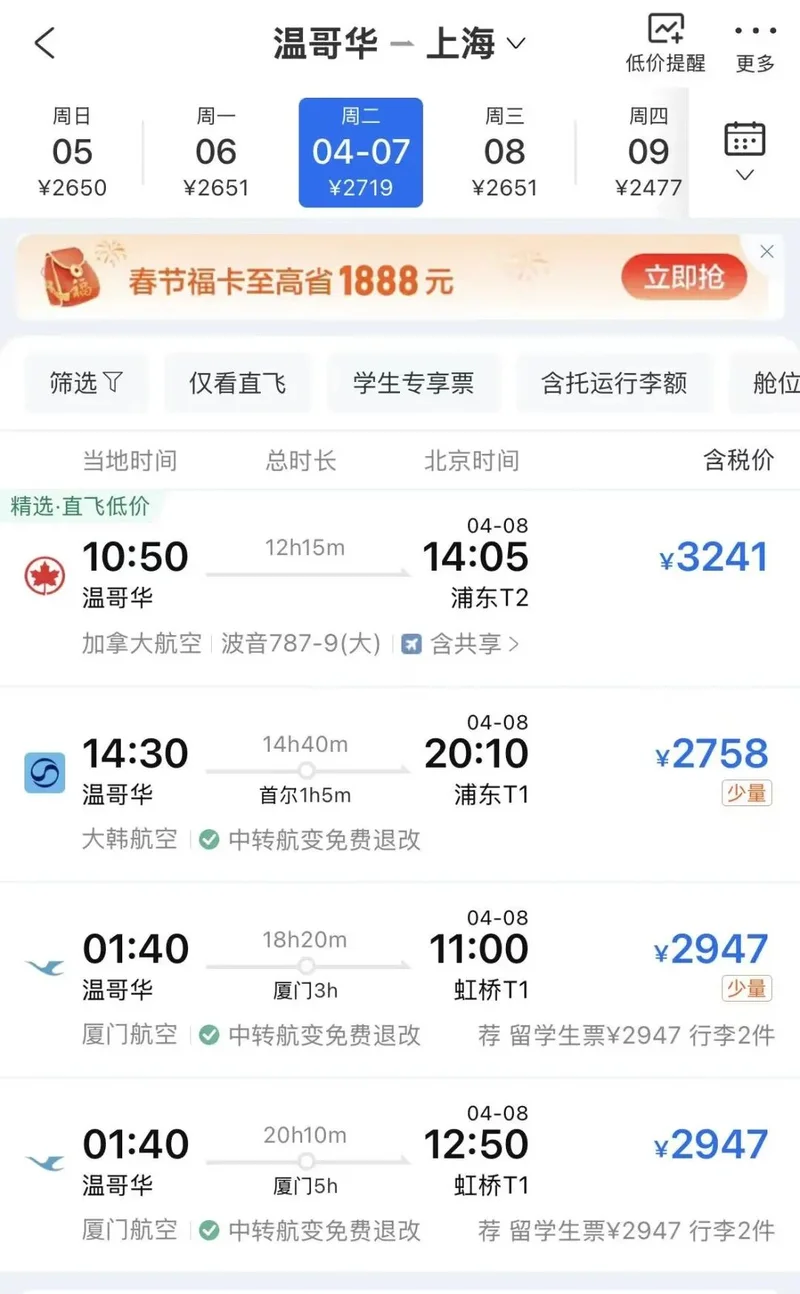The image size is (800, 1294).
Task: Open the 更多 overflow menu
Action: pos(755,44)
